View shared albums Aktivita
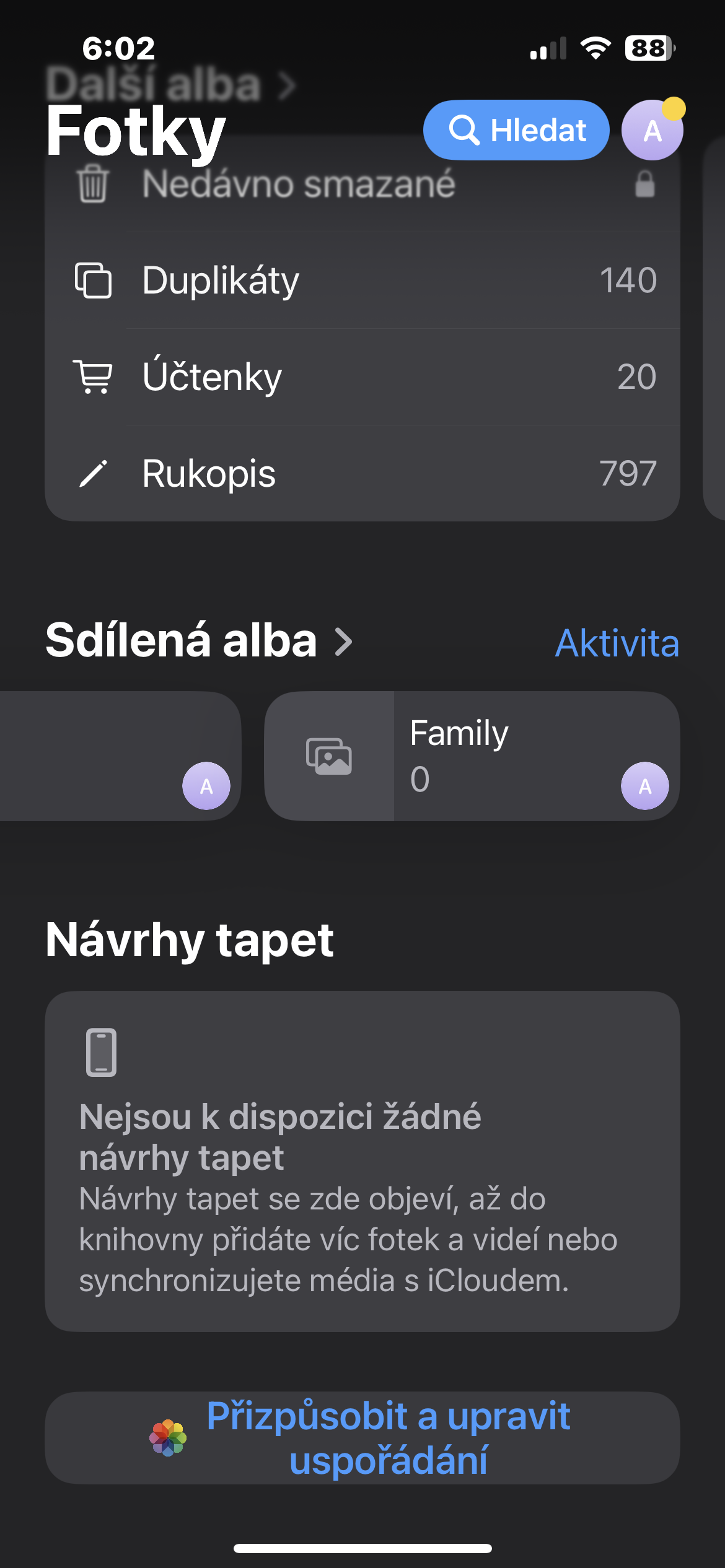Screen dimensions: 725x1568 pyautogui.click(x=617, y=643)
